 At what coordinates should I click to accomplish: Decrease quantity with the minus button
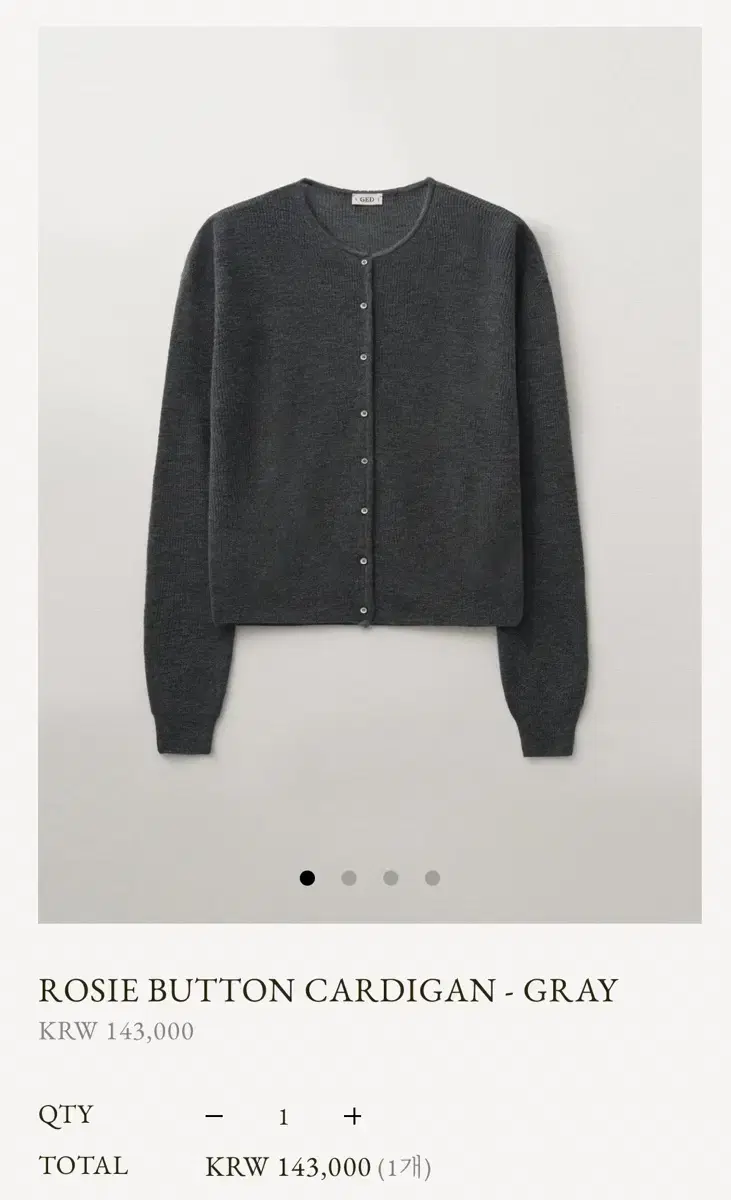(214, 1117)
